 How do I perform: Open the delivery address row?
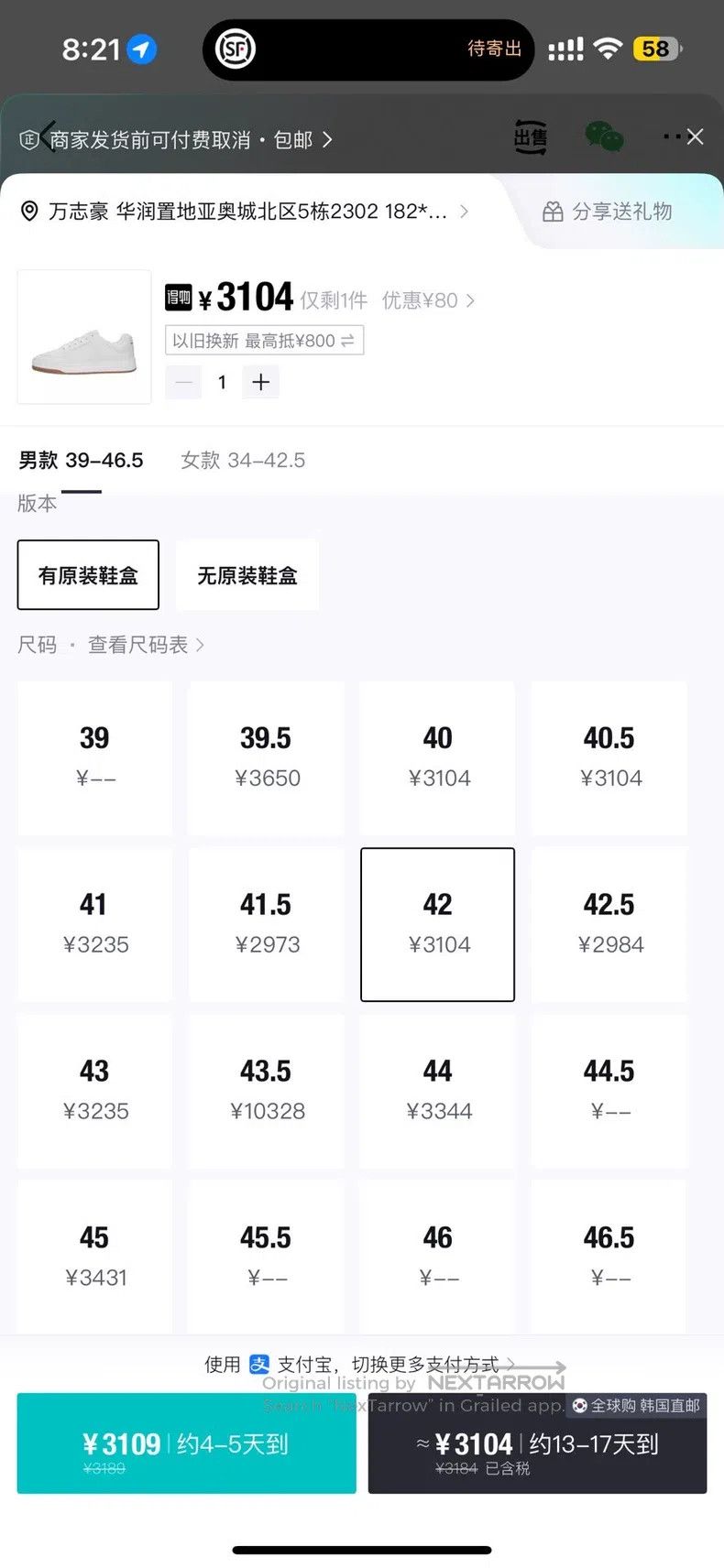point(245,212)
